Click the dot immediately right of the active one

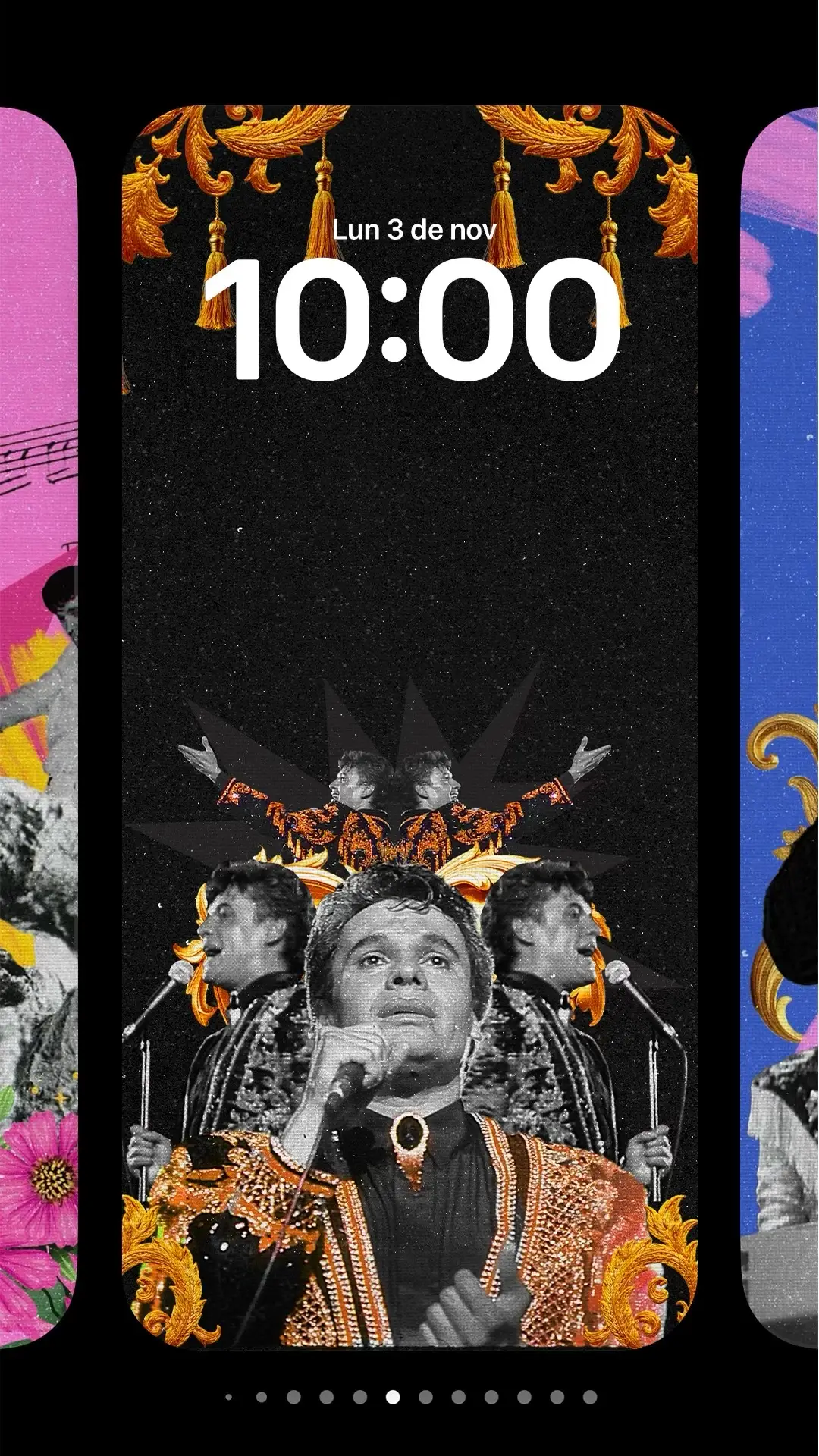[x=424, y=1397]
